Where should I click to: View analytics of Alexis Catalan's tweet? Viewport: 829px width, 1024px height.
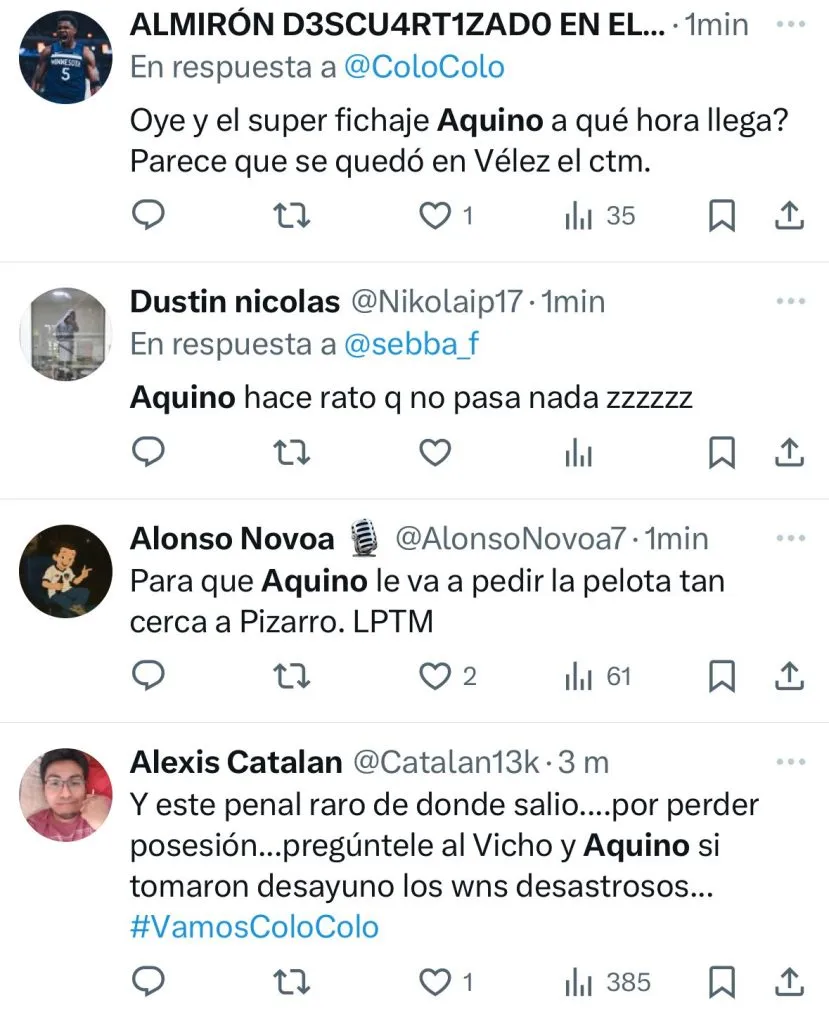point(579,982)
